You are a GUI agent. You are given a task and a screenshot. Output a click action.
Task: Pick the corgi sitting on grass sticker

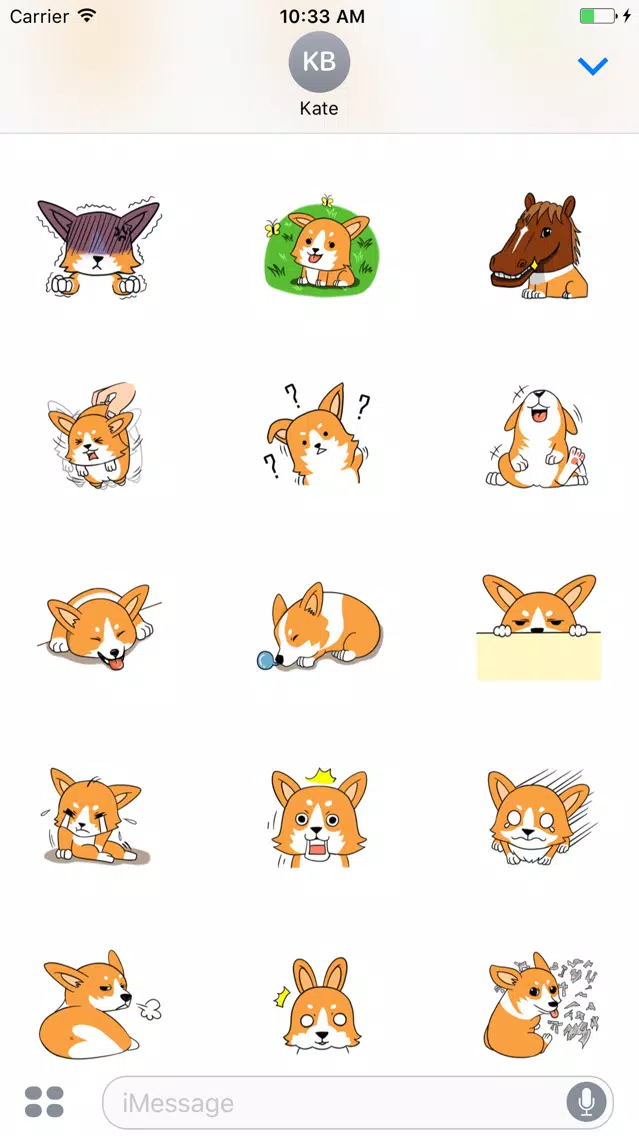coord(320,244)
